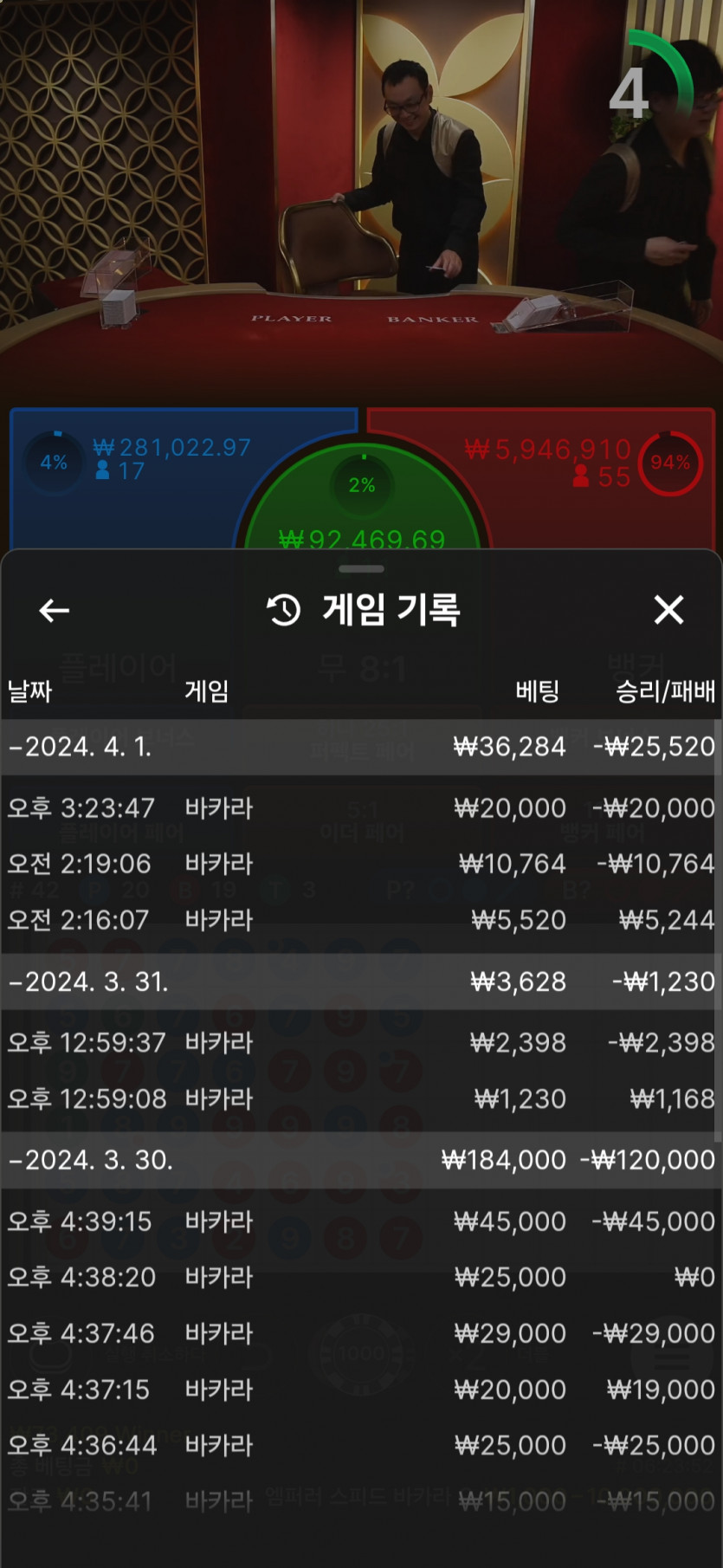Open the 오전 2:19:06 바카라 record
This screenshot has height=1568, width=723.
pos(361,864)
